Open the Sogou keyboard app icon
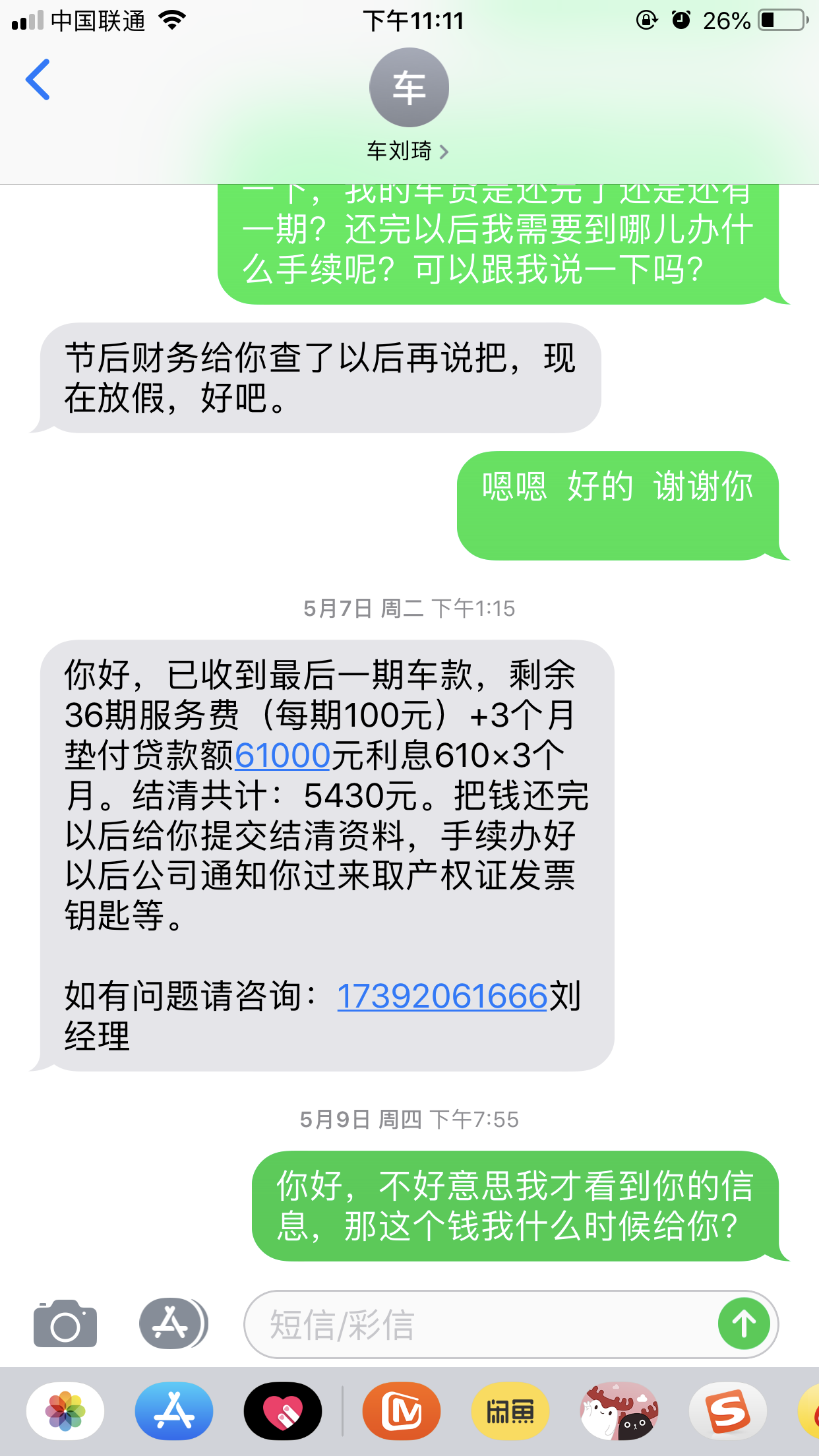 tap(727, 1412)
